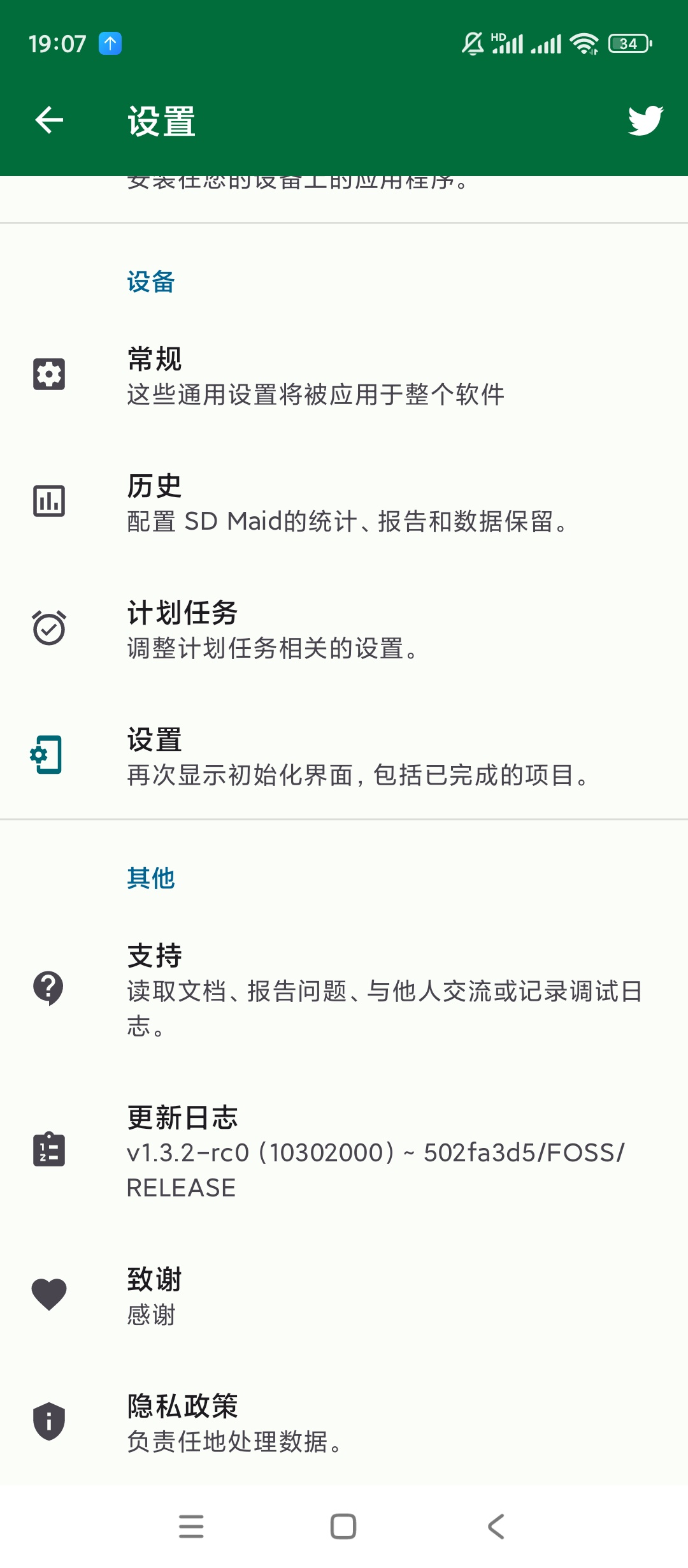Open the Twitter bird icon
The width and height of the screenshot is (688, 1568).
pos(645,120)
